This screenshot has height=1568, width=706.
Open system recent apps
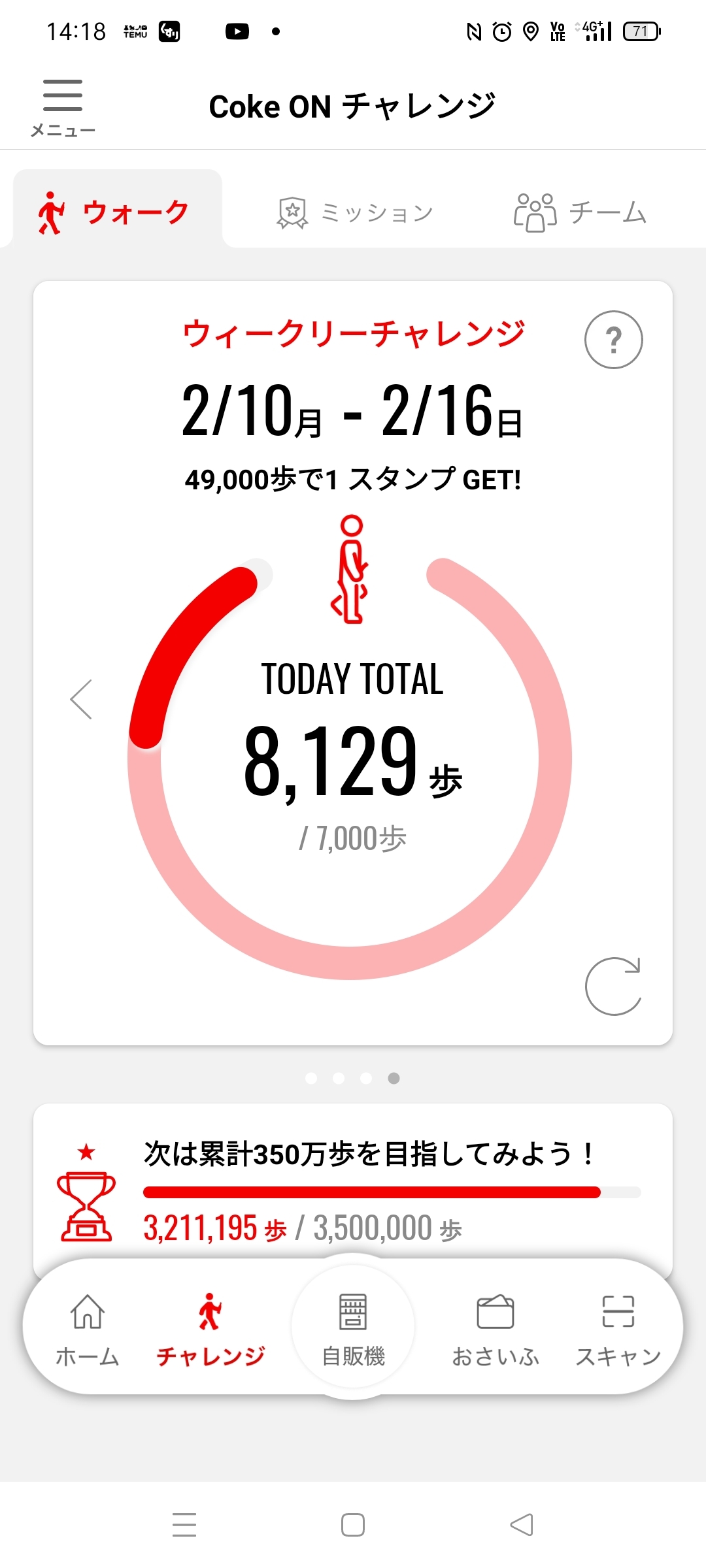pos(184,1525)
